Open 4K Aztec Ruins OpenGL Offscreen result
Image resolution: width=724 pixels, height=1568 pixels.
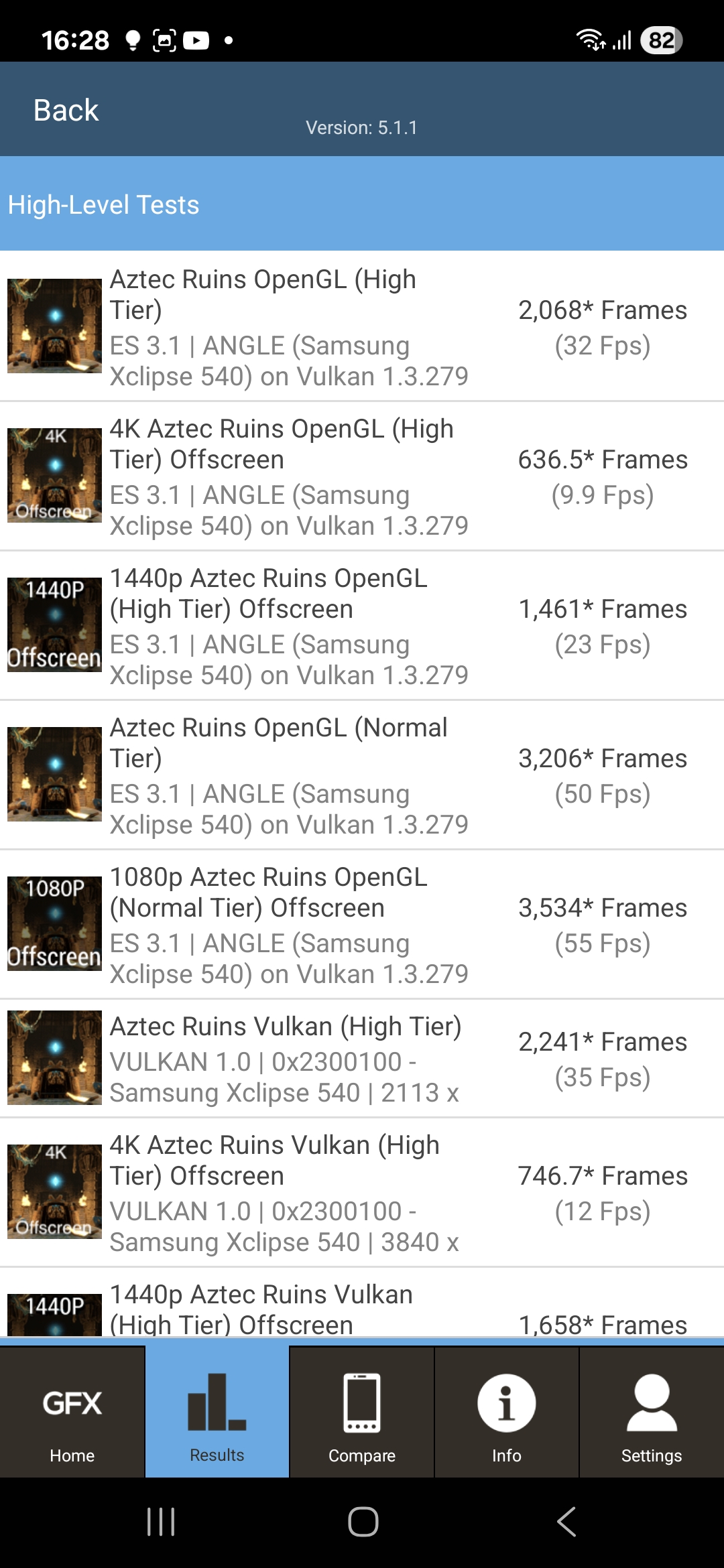pyautogui.click(x=362, y=476)
